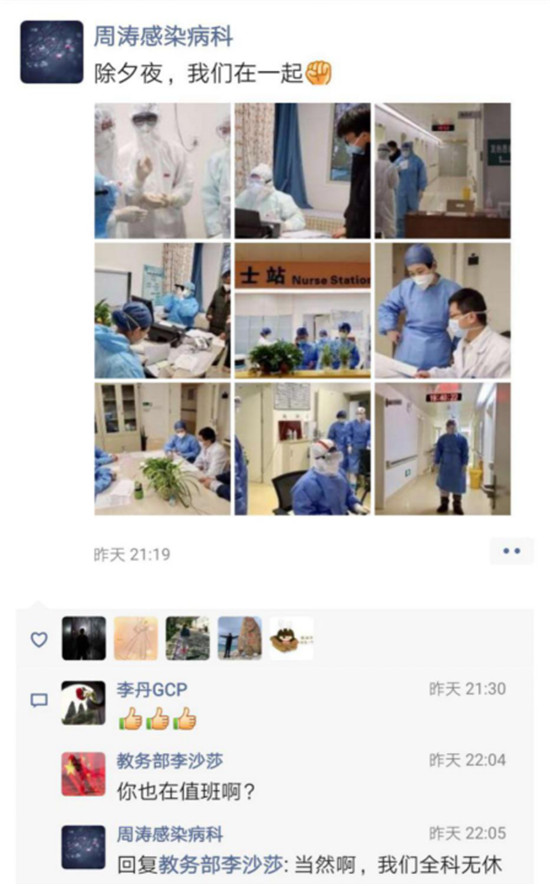Open 李丹GCP's profile from the comment
This screenshot has height=886, width=550.
(151, 689)
